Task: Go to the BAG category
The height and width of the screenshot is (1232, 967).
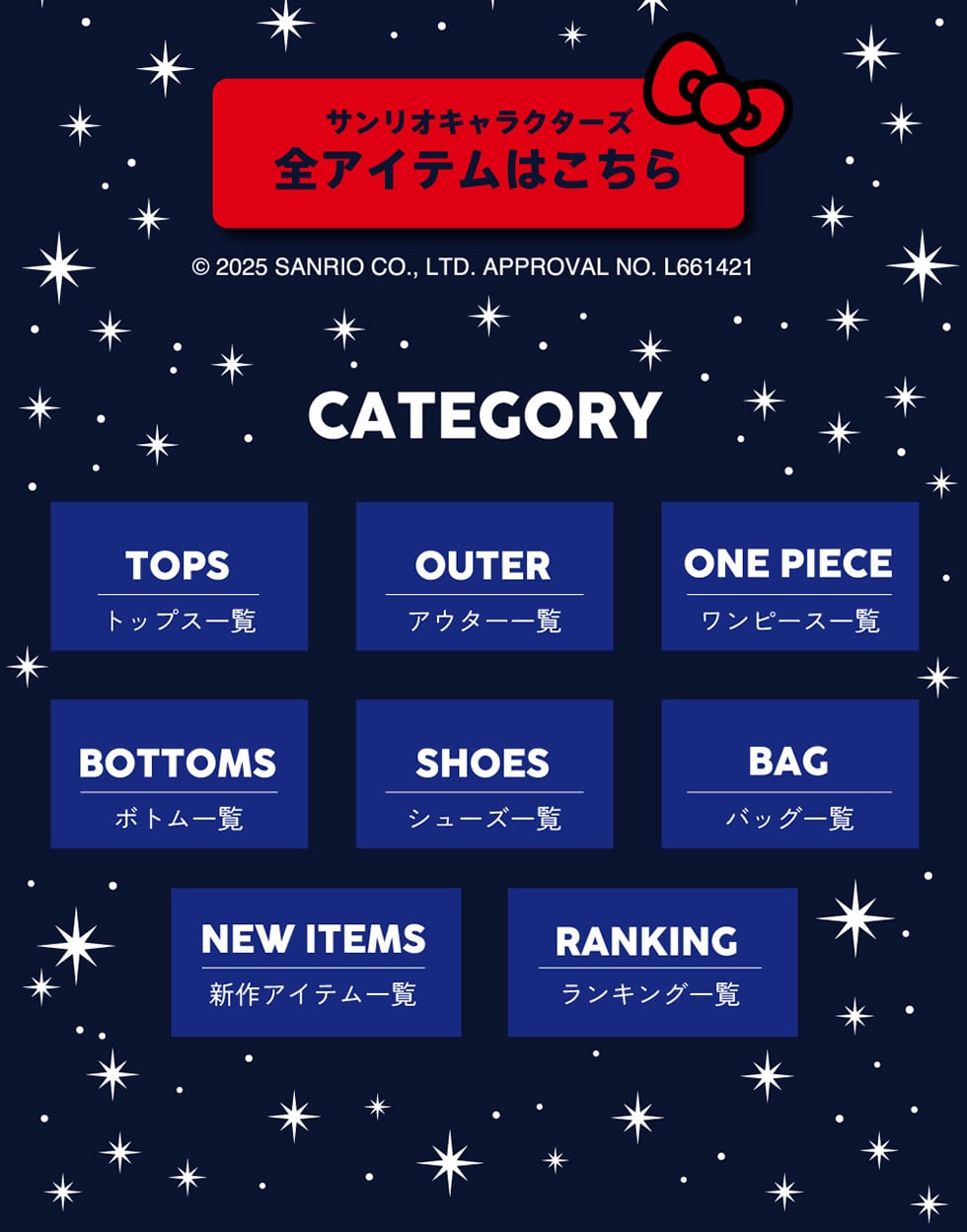Action: point(789,773)
